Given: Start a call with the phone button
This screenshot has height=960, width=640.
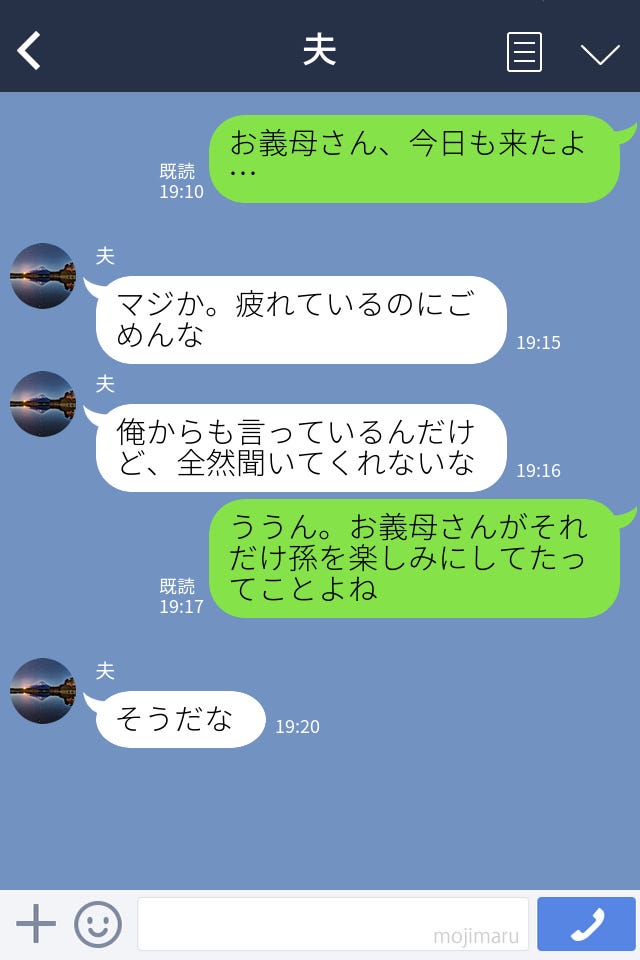Looking at the screenshot, I should [x=586, y=924].
